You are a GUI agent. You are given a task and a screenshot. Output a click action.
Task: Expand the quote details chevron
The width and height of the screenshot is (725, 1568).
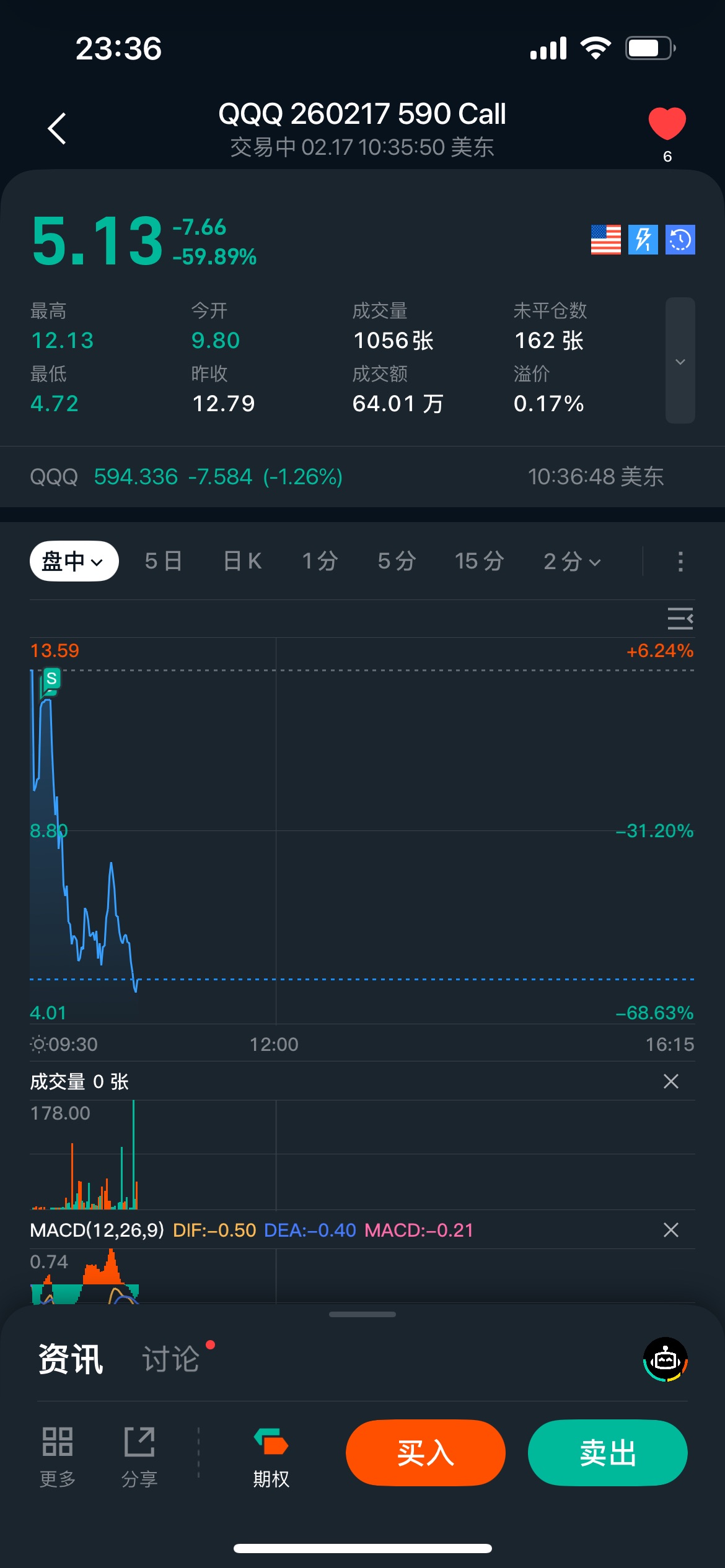680,361
